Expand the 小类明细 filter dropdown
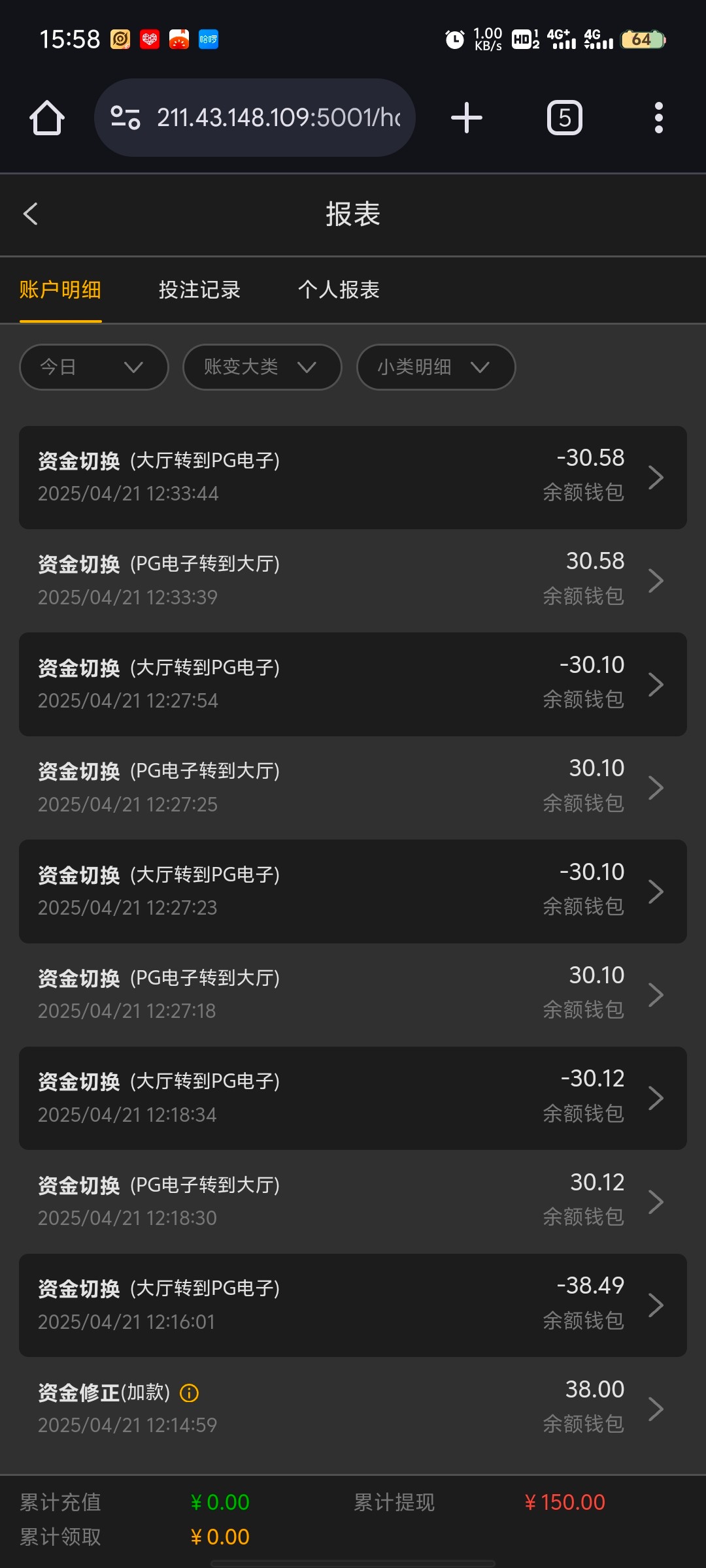This screenshot has height=1568, width=706. point(436,367)
